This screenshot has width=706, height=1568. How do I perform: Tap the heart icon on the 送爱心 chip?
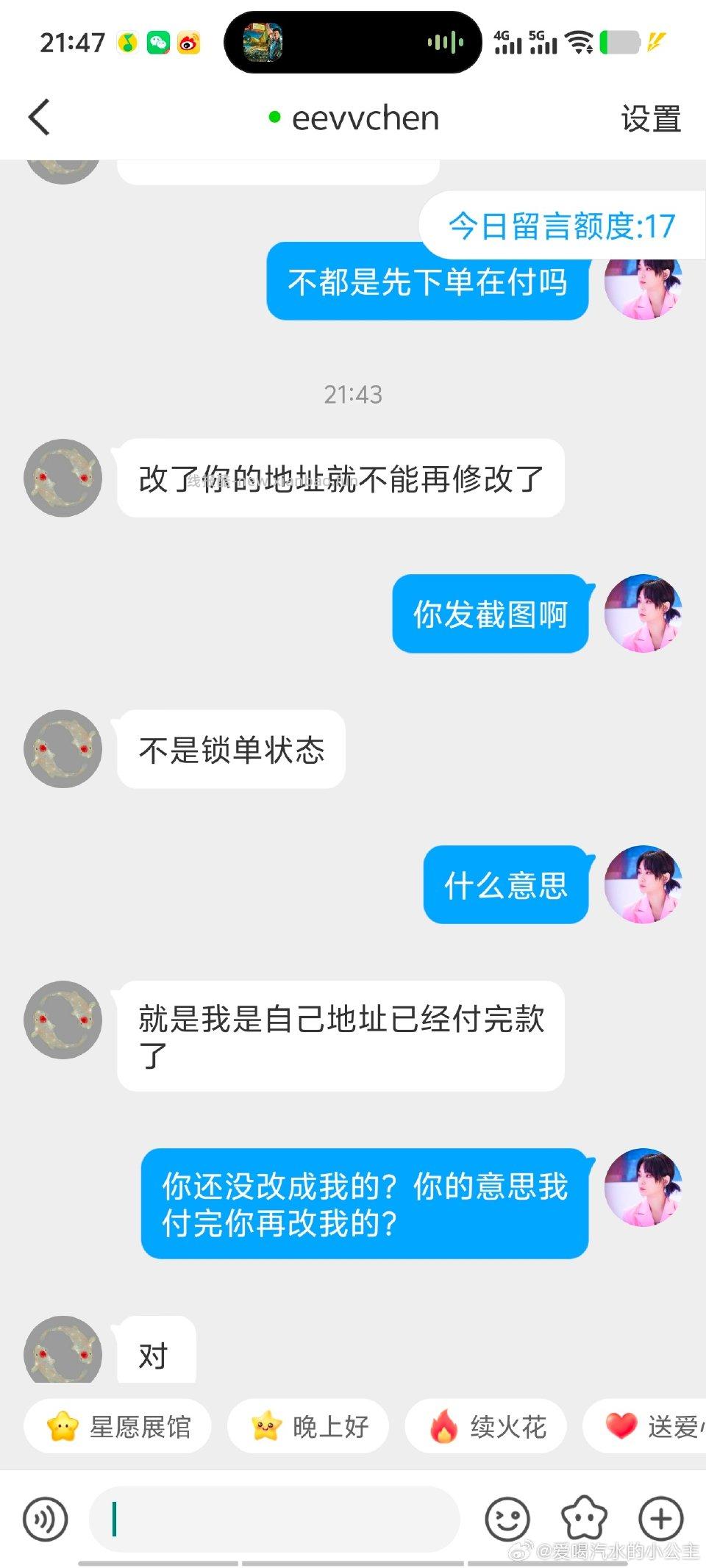click(x=621, y=1426)
